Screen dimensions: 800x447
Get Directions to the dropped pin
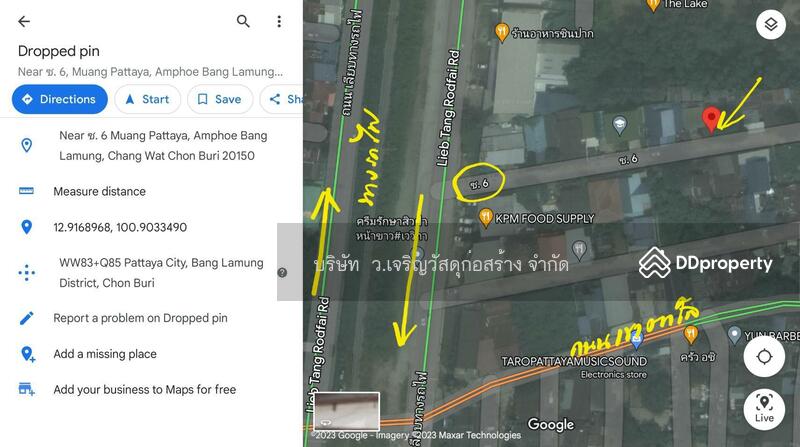point(58,99)
